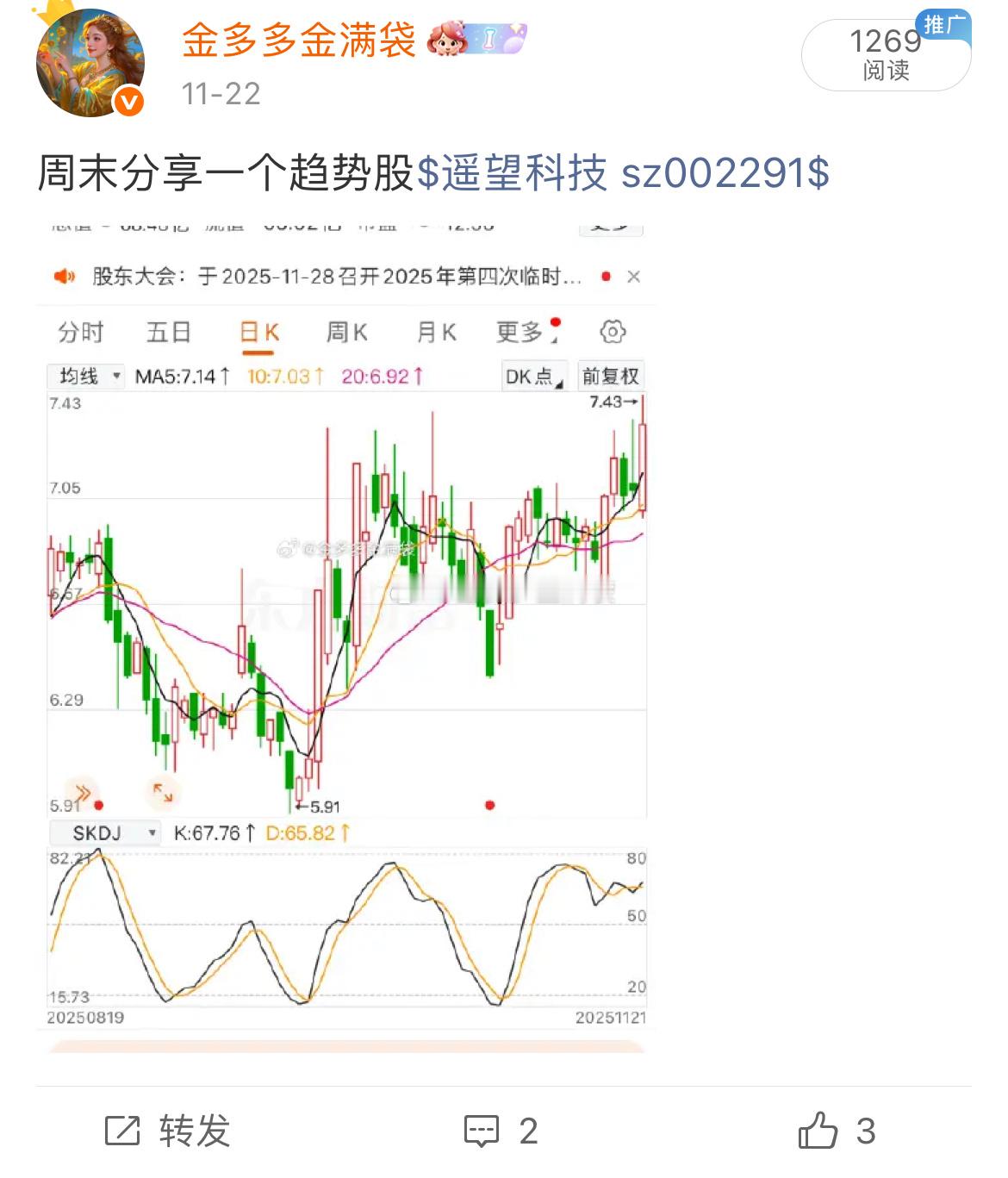This screenshot has width=1008, height=1178.
Task: Switch to the 月K monthly chart tab
Action: click(x=434, y=331)
